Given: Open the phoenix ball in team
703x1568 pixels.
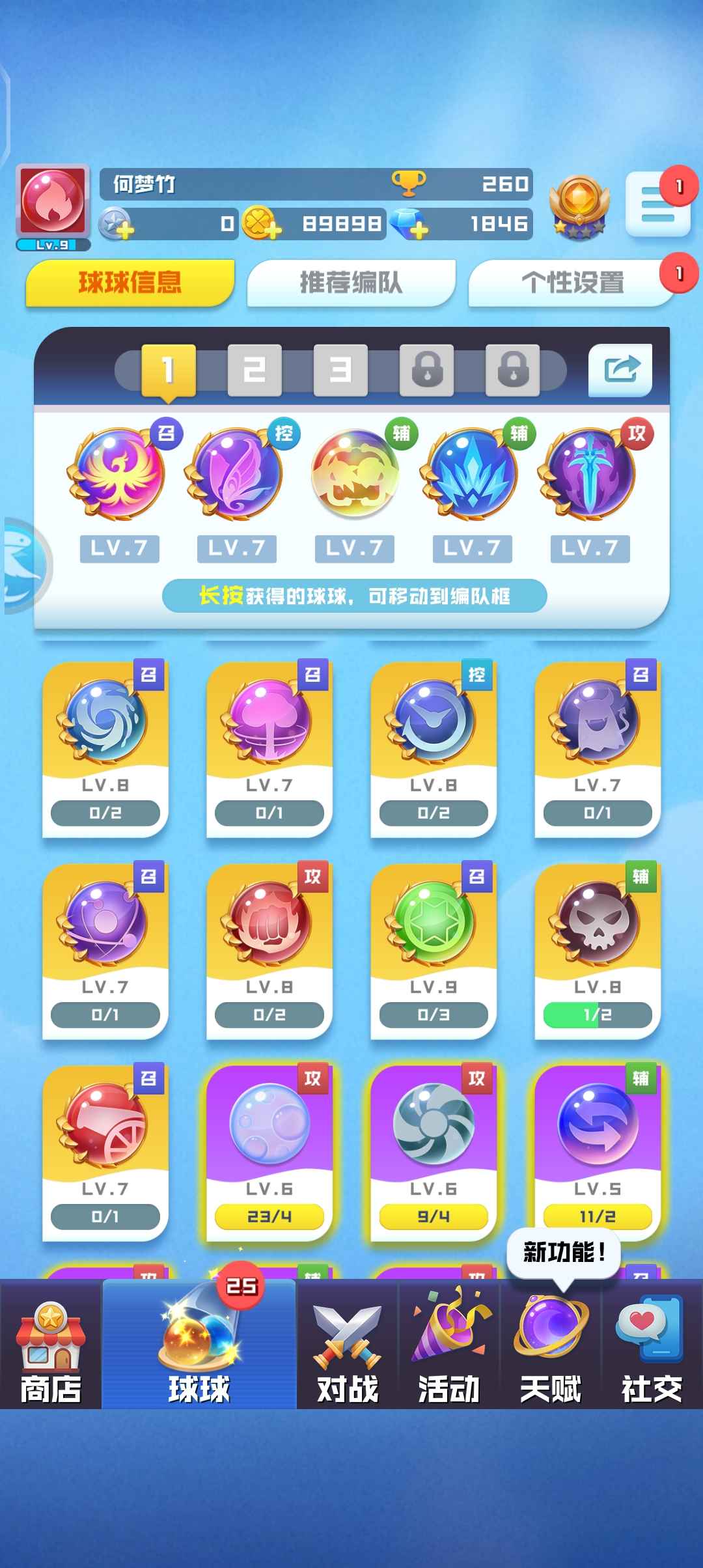Looking at the screenshot, I should pos(118,473).
